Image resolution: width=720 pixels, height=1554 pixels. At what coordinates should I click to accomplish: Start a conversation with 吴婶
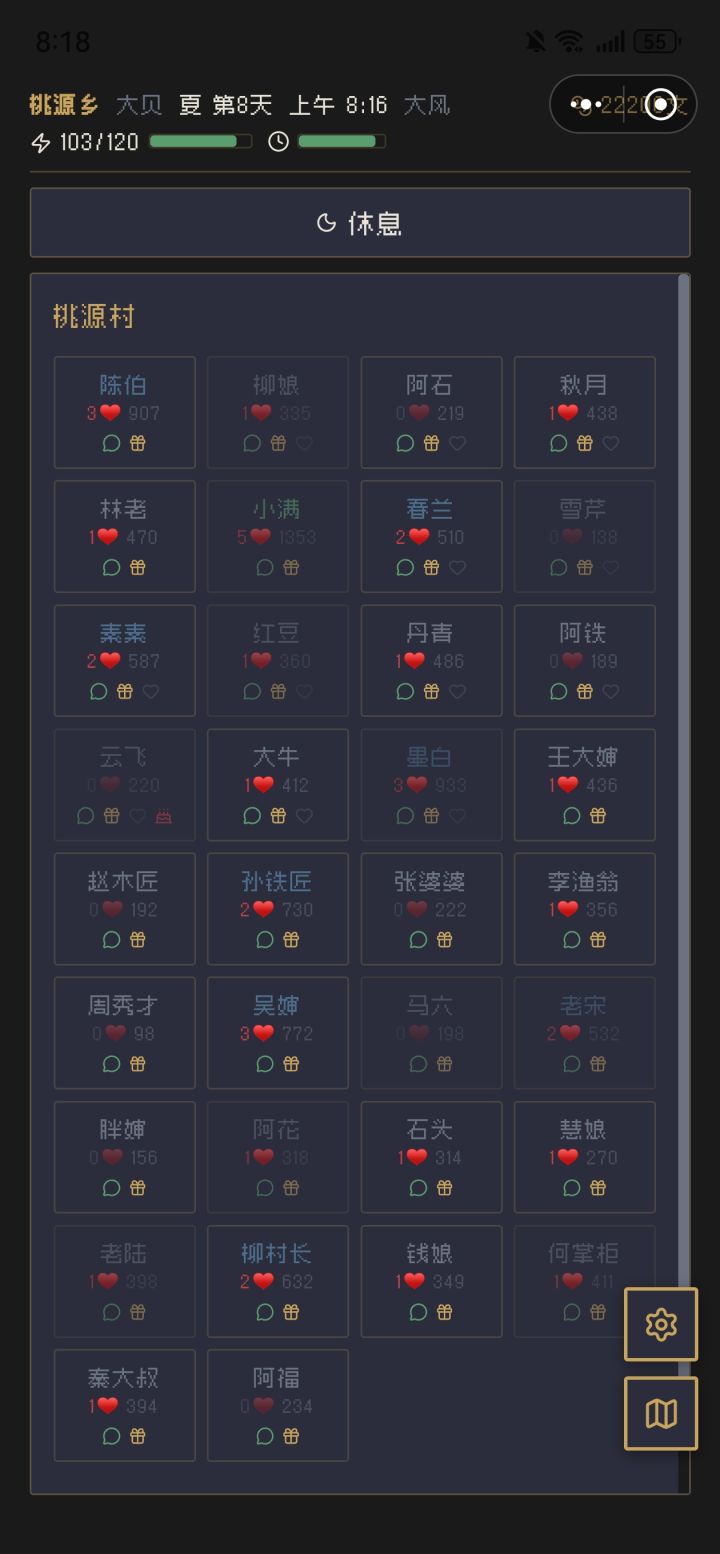pos(264,1063)
